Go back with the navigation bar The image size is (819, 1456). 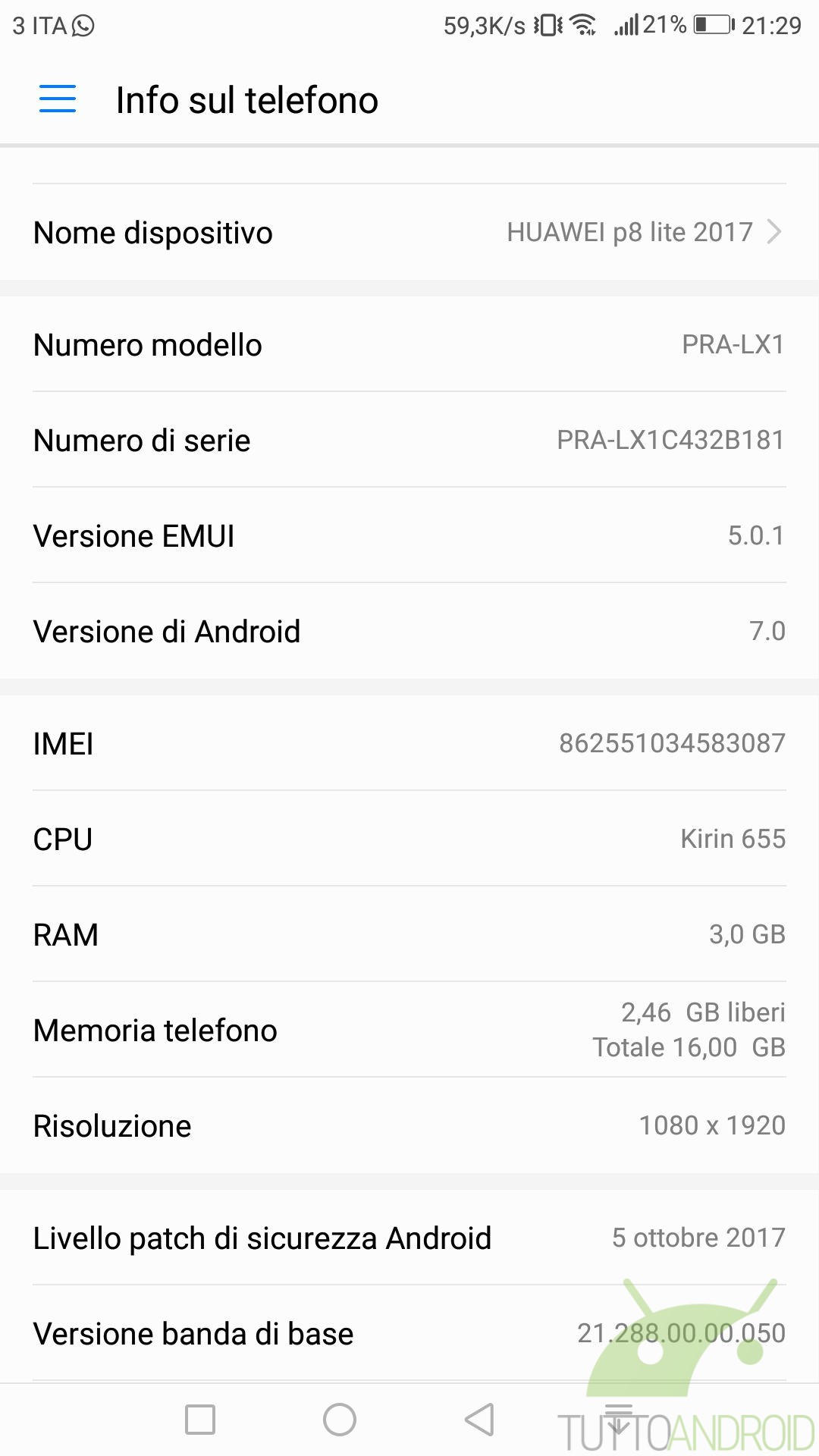tap(480, 1419)
